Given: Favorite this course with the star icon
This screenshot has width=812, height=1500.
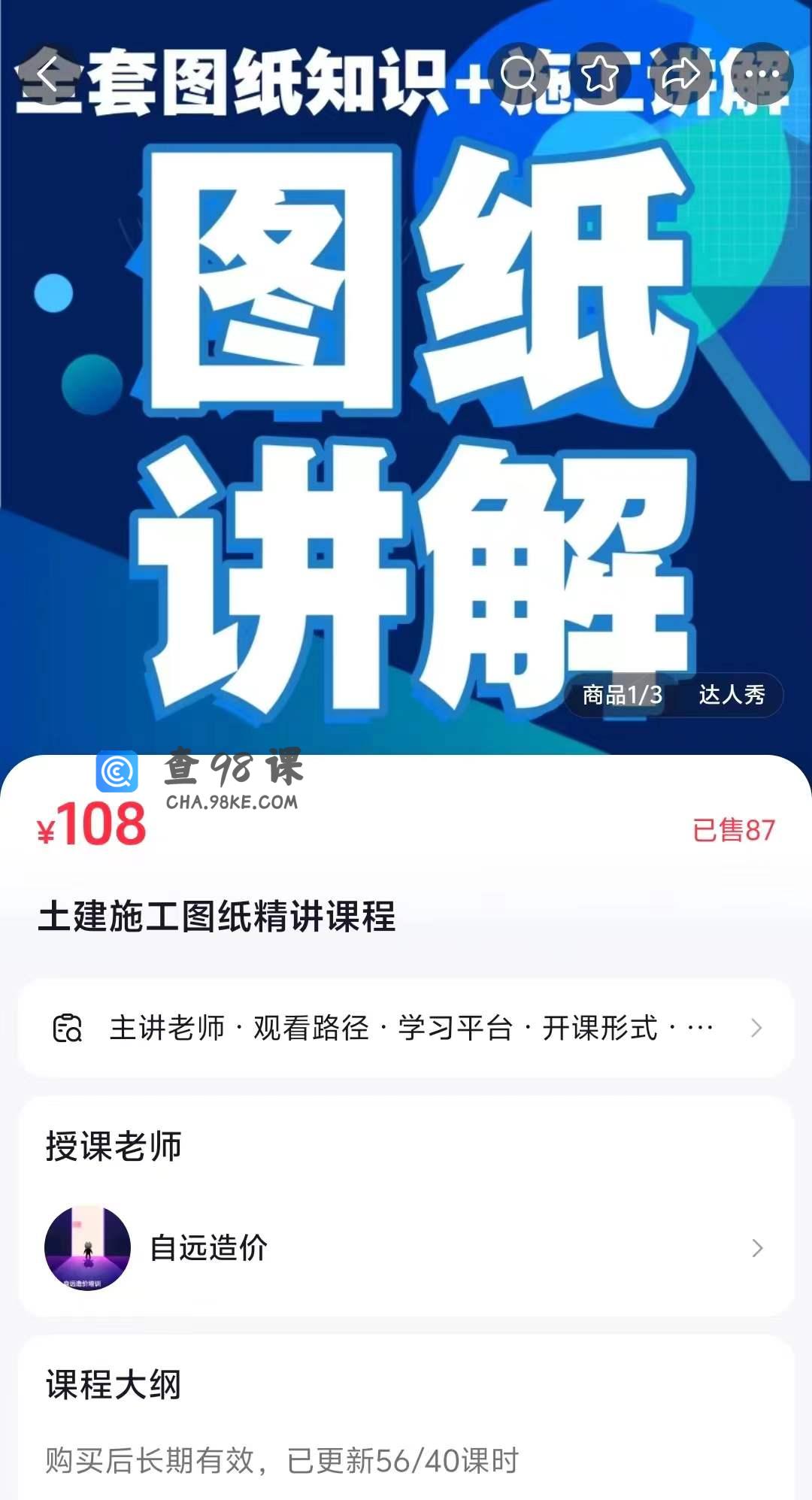Looking at the screenshot, I should (x=600, y=74).
